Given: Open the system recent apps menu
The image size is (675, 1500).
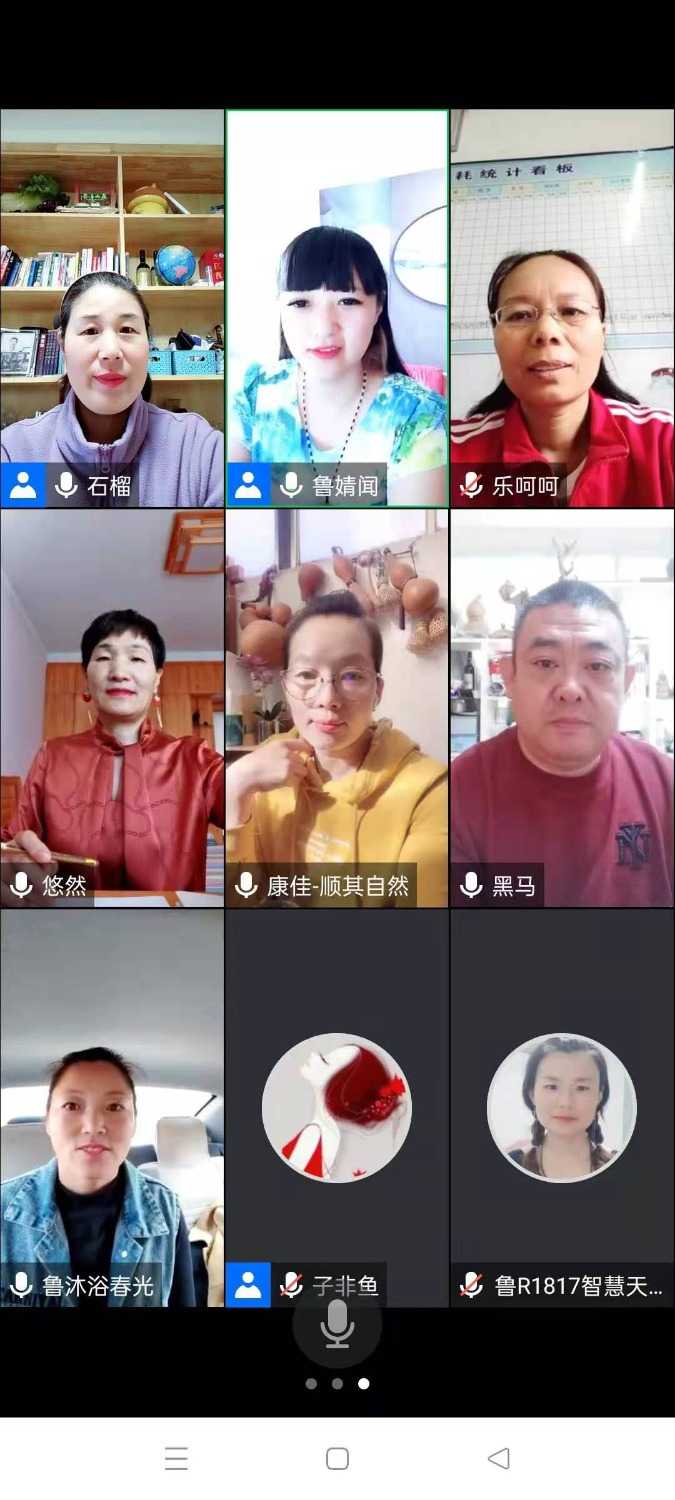Looking at the screenshot, I should tap(176, 1458).
